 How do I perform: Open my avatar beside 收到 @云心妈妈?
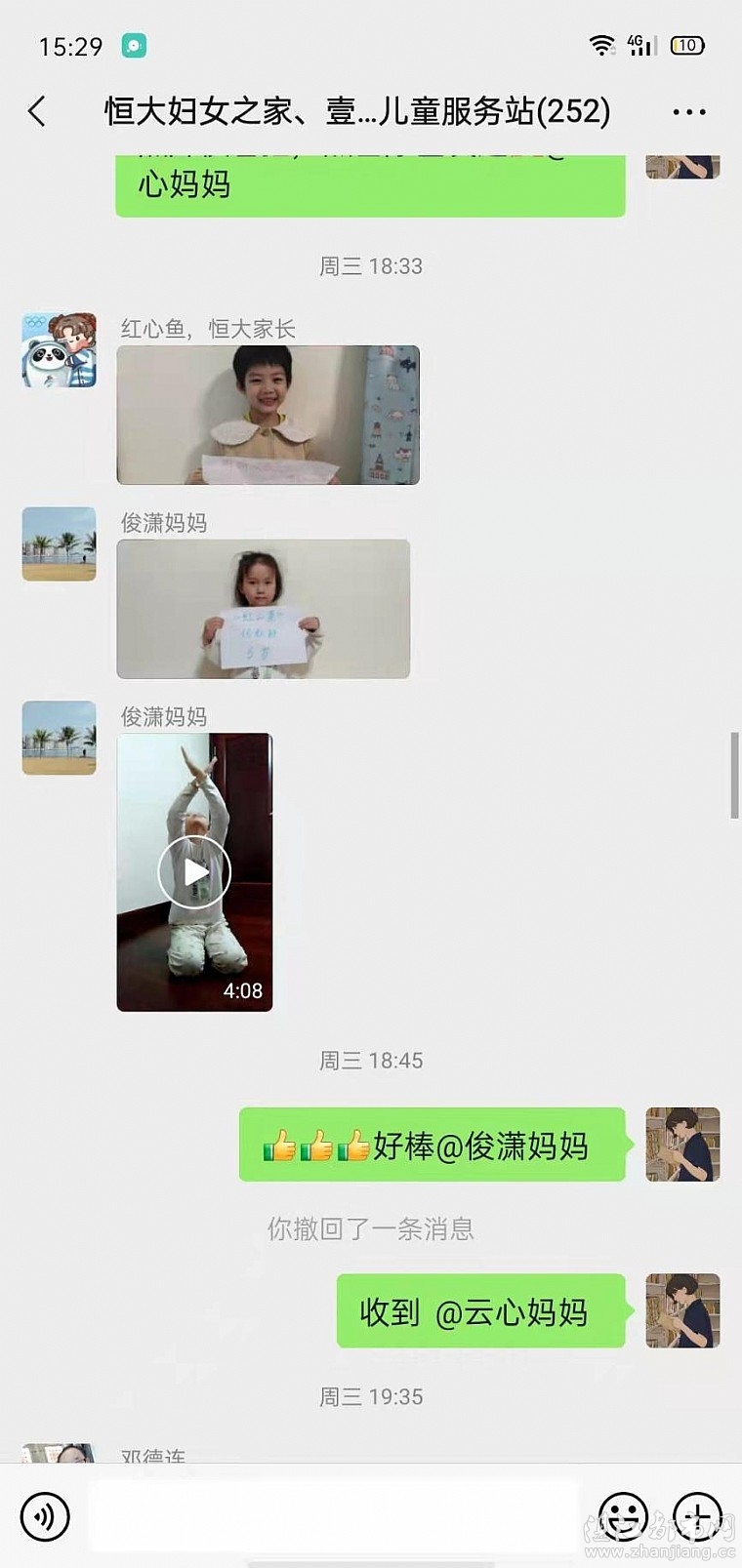[682, 1310]
